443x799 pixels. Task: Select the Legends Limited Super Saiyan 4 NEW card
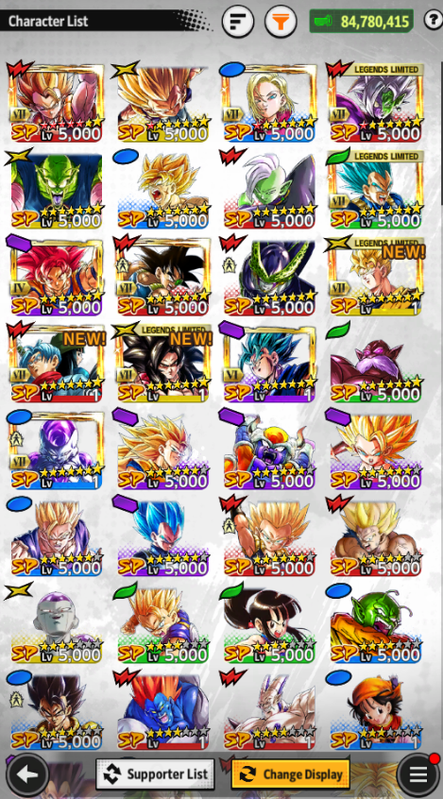pyautogui.click(x=163, y=362)
